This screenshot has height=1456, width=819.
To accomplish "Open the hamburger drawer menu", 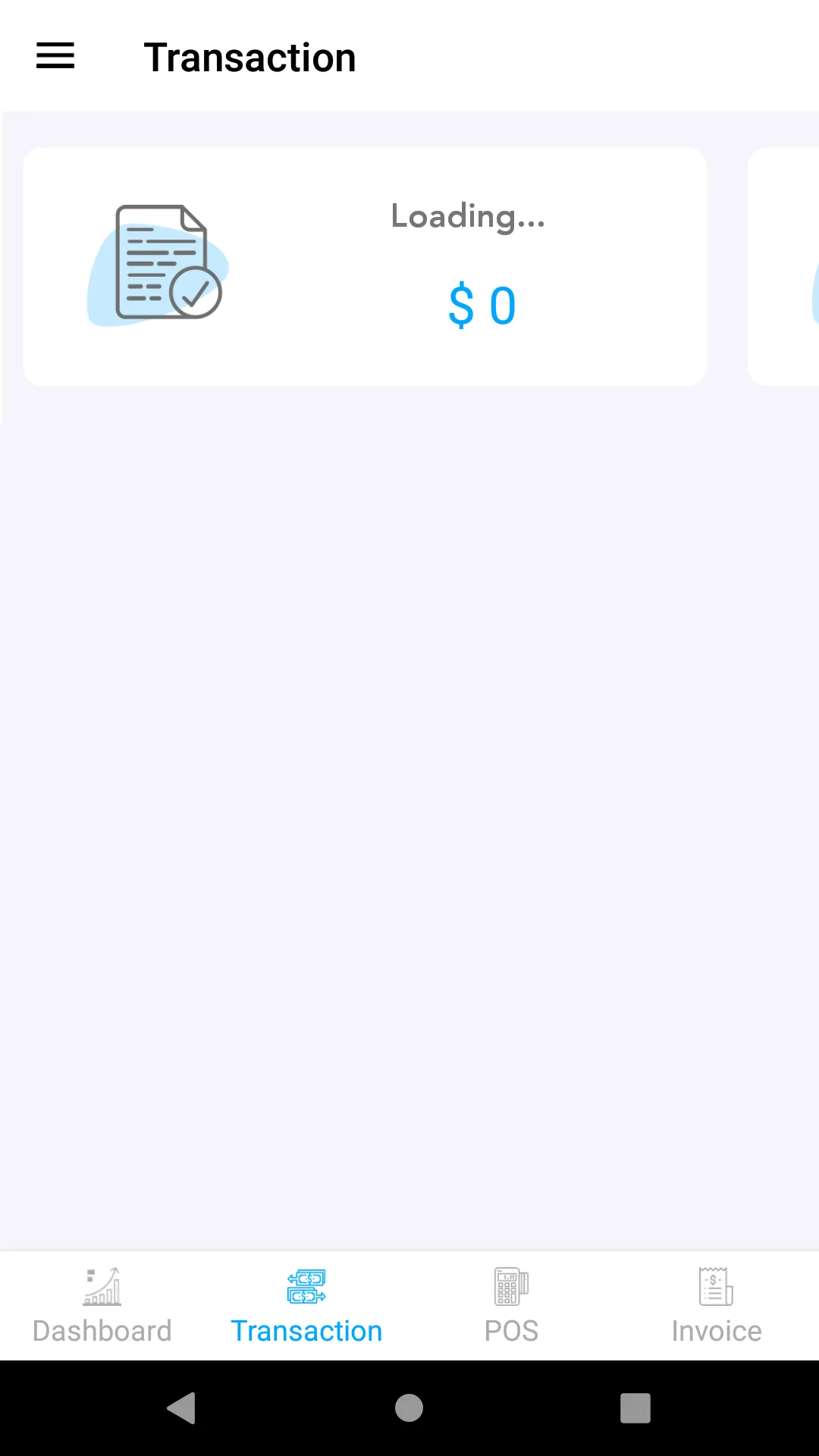I will point(55,56).
